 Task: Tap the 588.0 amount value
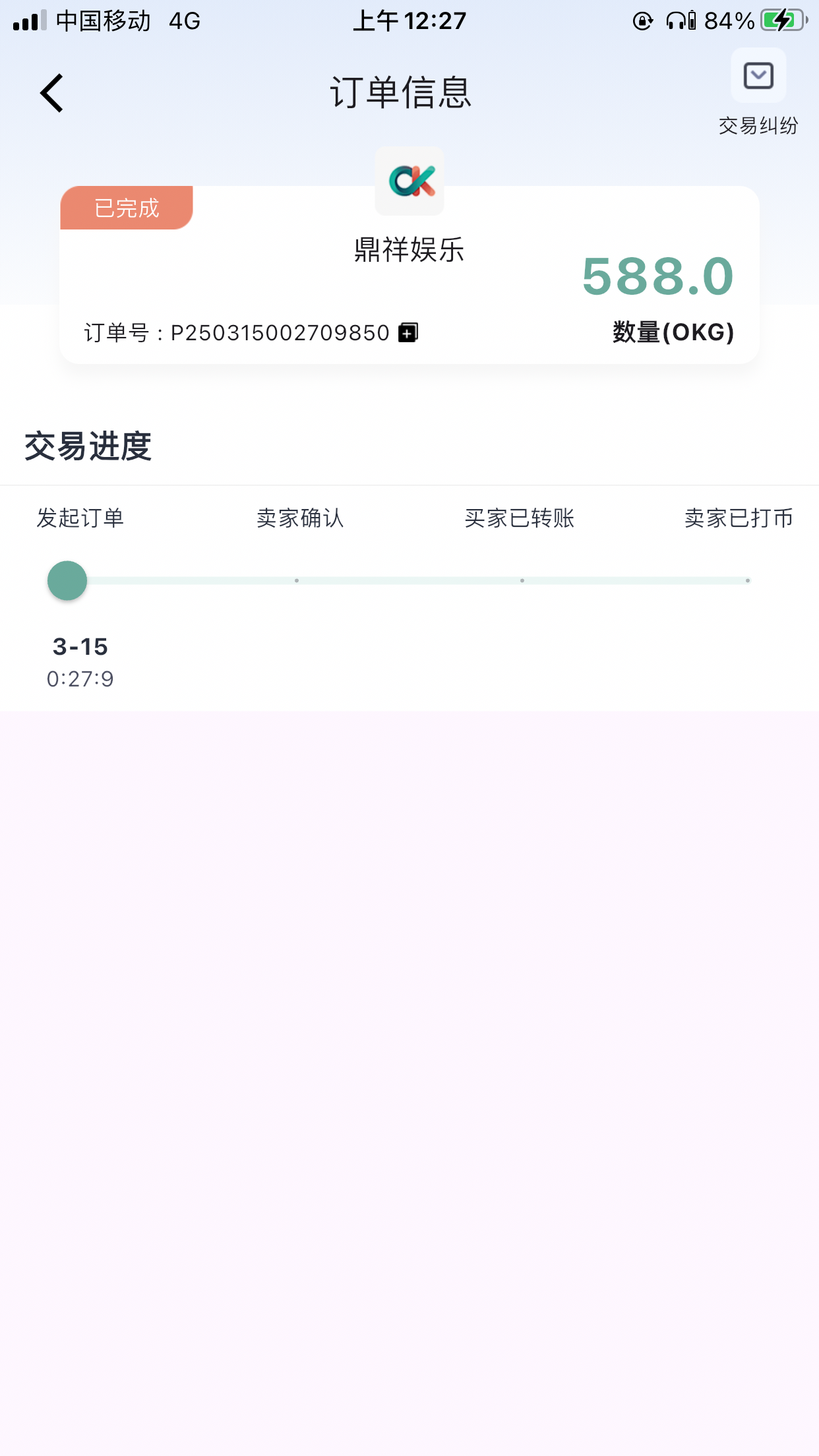point(657,278)
